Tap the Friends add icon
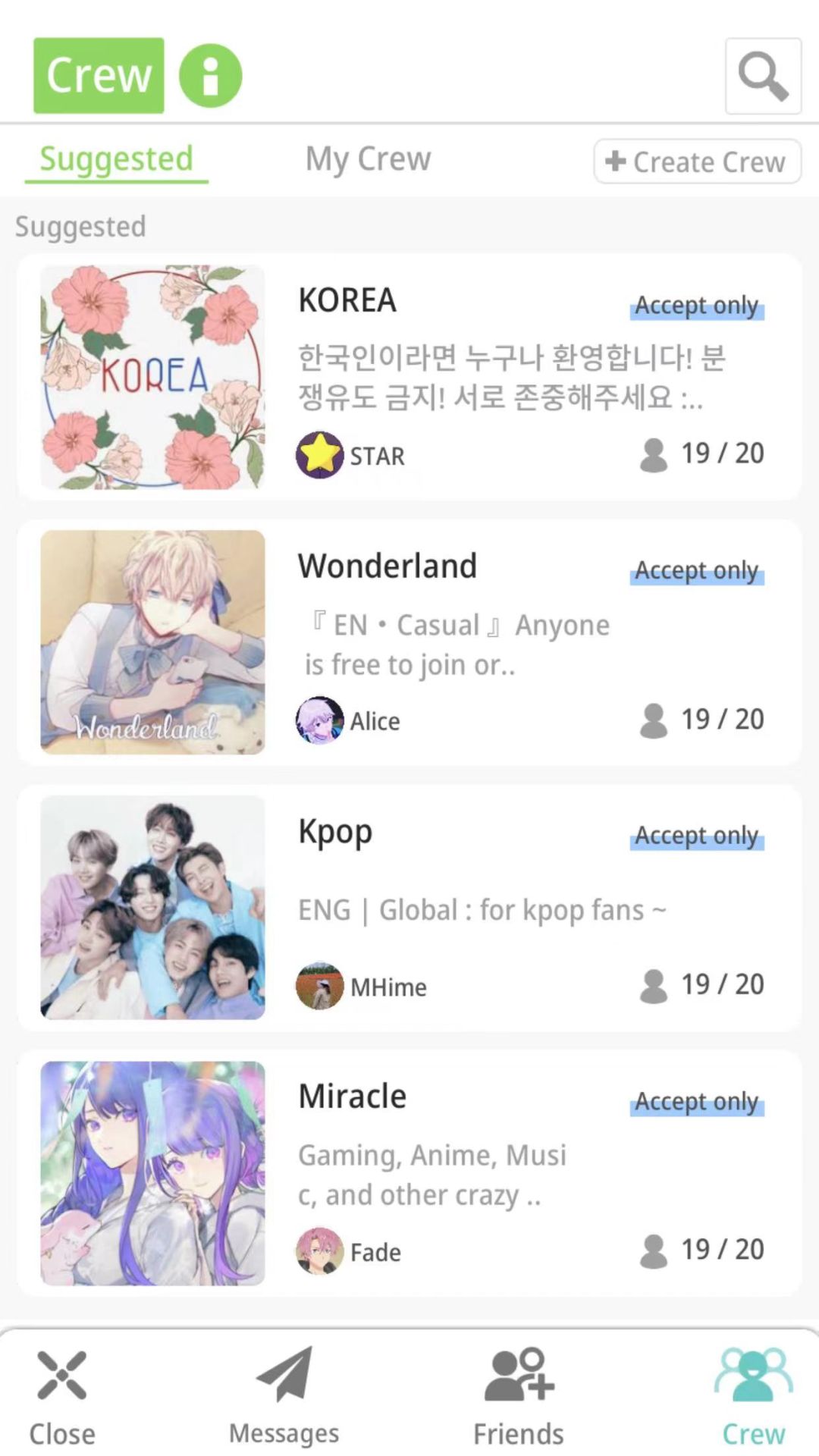Viewport: 819px width, 1456px height. point(517,1378)
